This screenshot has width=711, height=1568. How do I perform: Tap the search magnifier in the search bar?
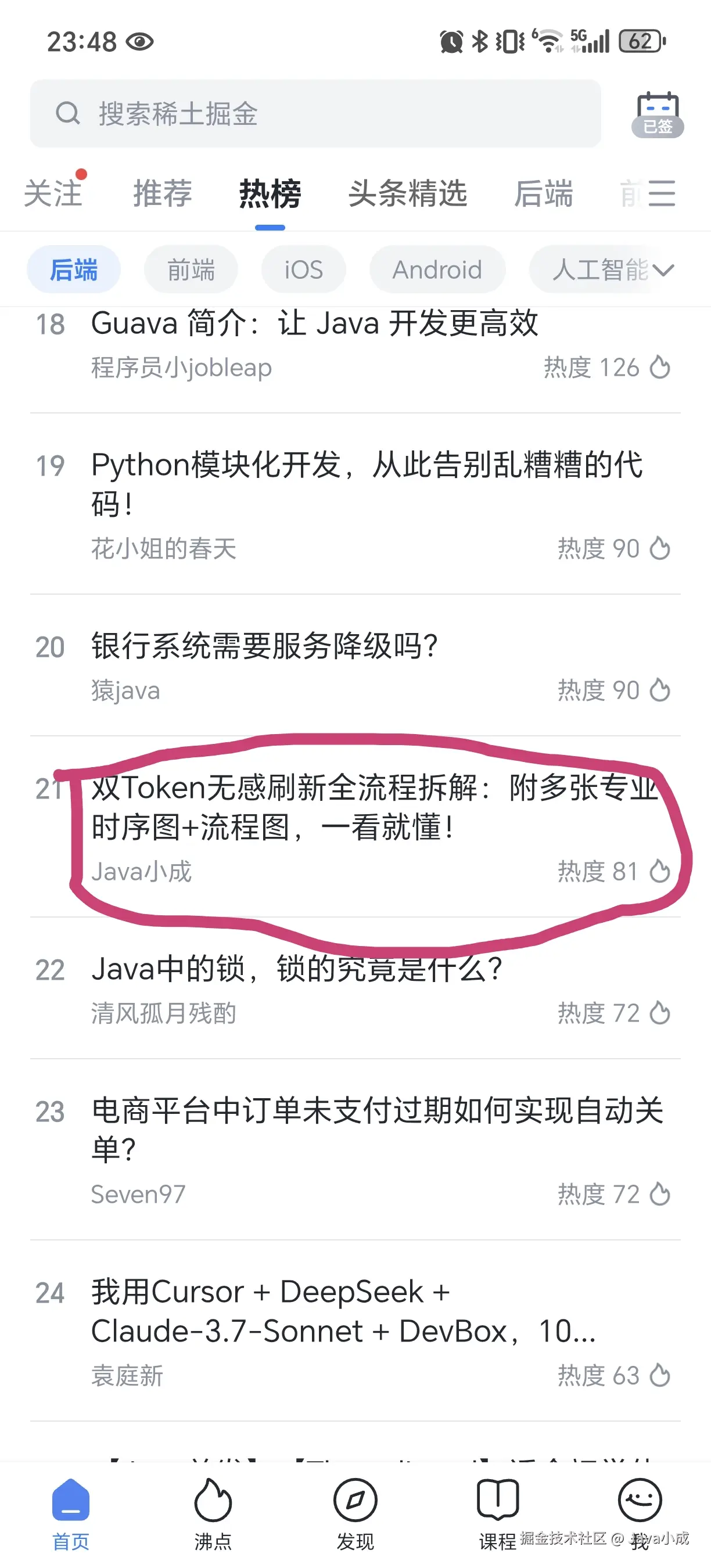tap(68, 113)
